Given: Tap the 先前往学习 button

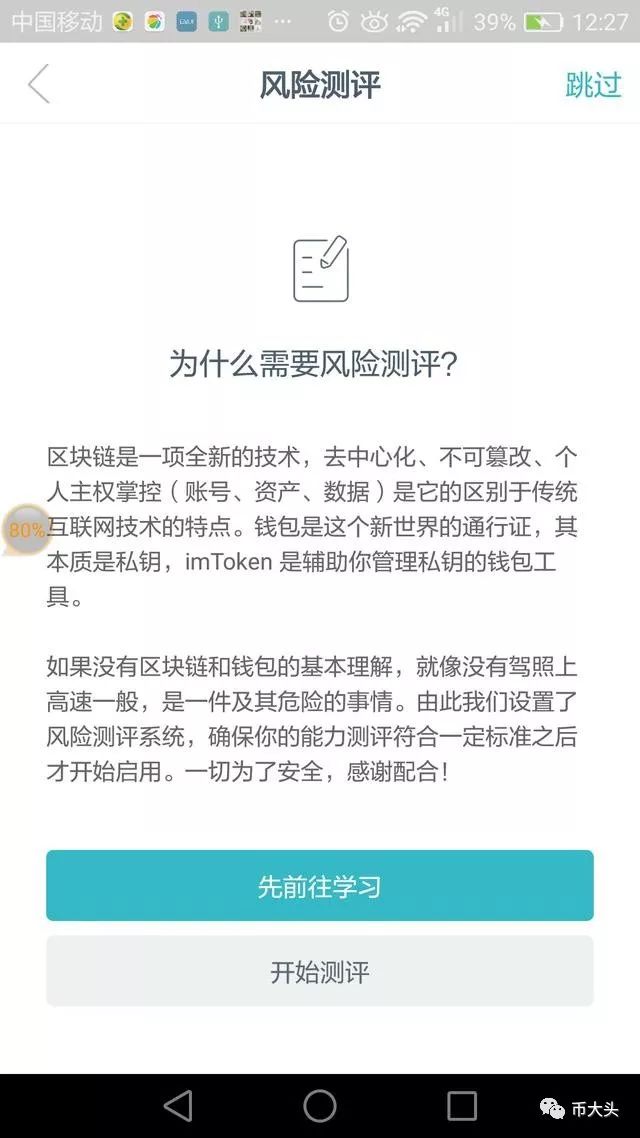Looking at the screenshot, I should tap(320, 886).
